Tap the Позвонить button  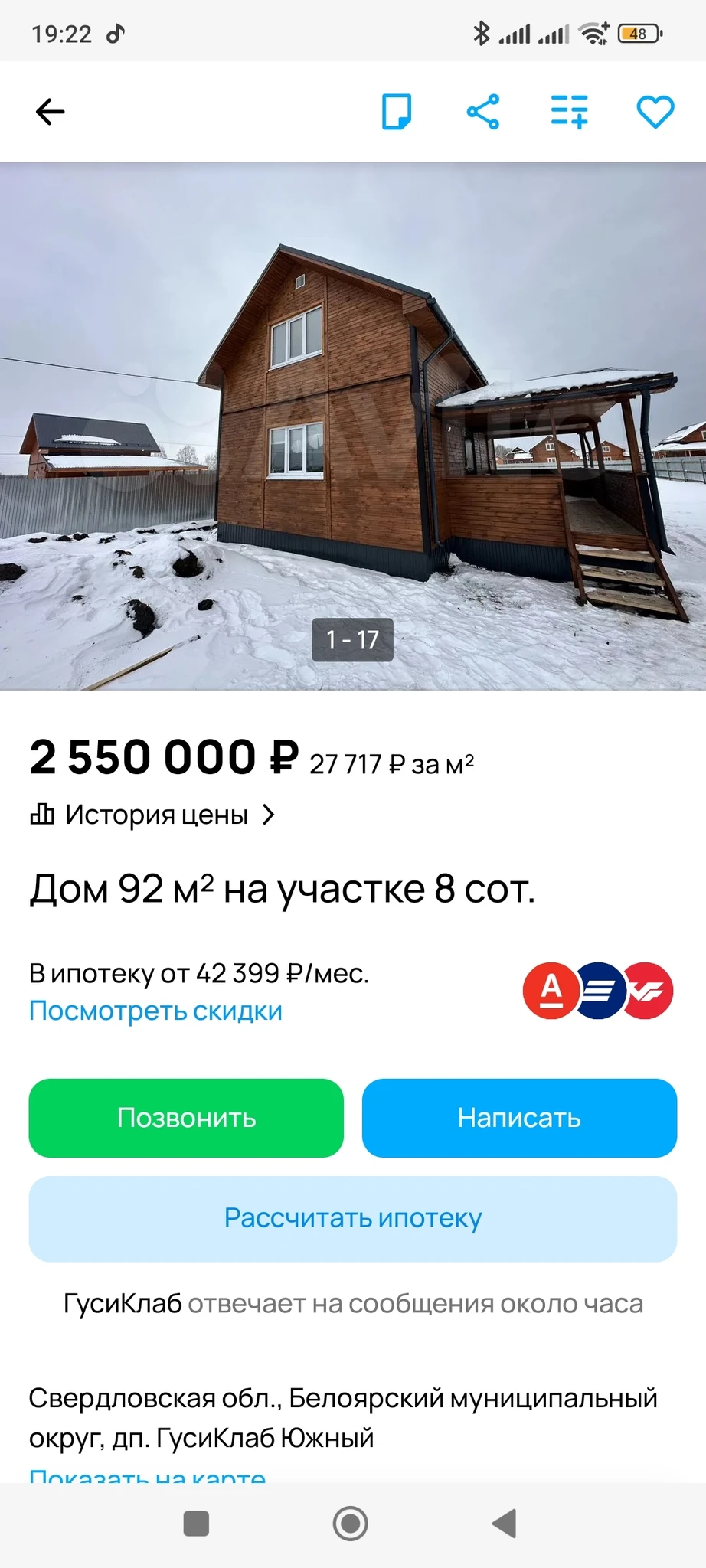186,1118
